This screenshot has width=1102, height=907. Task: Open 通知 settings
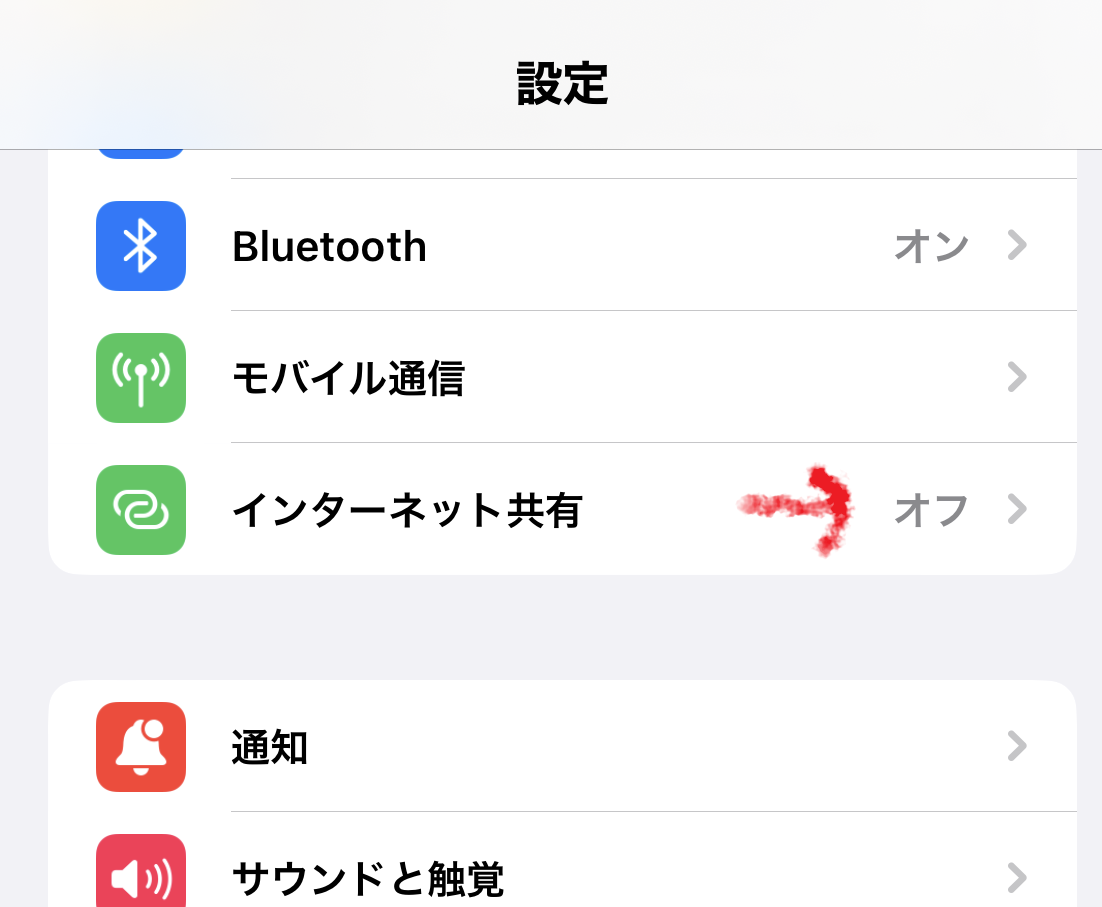[x=560, y=747]
